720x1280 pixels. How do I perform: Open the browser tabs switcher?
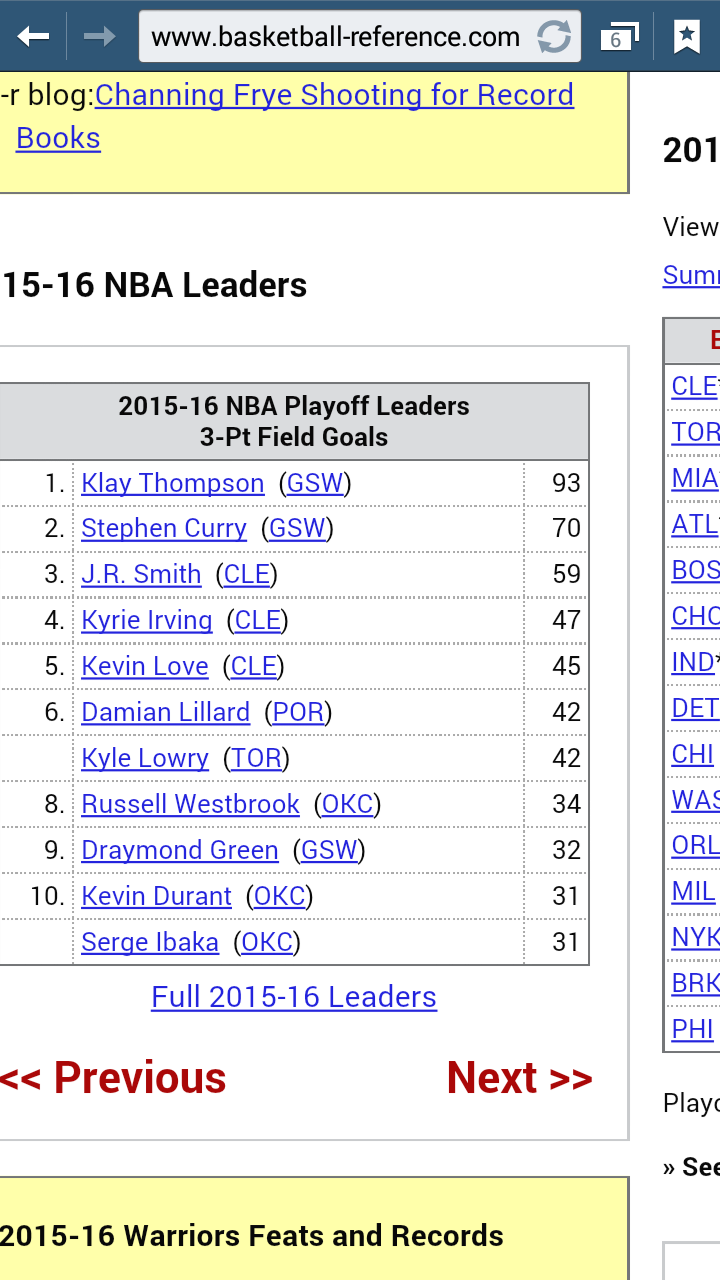point(618,38)
